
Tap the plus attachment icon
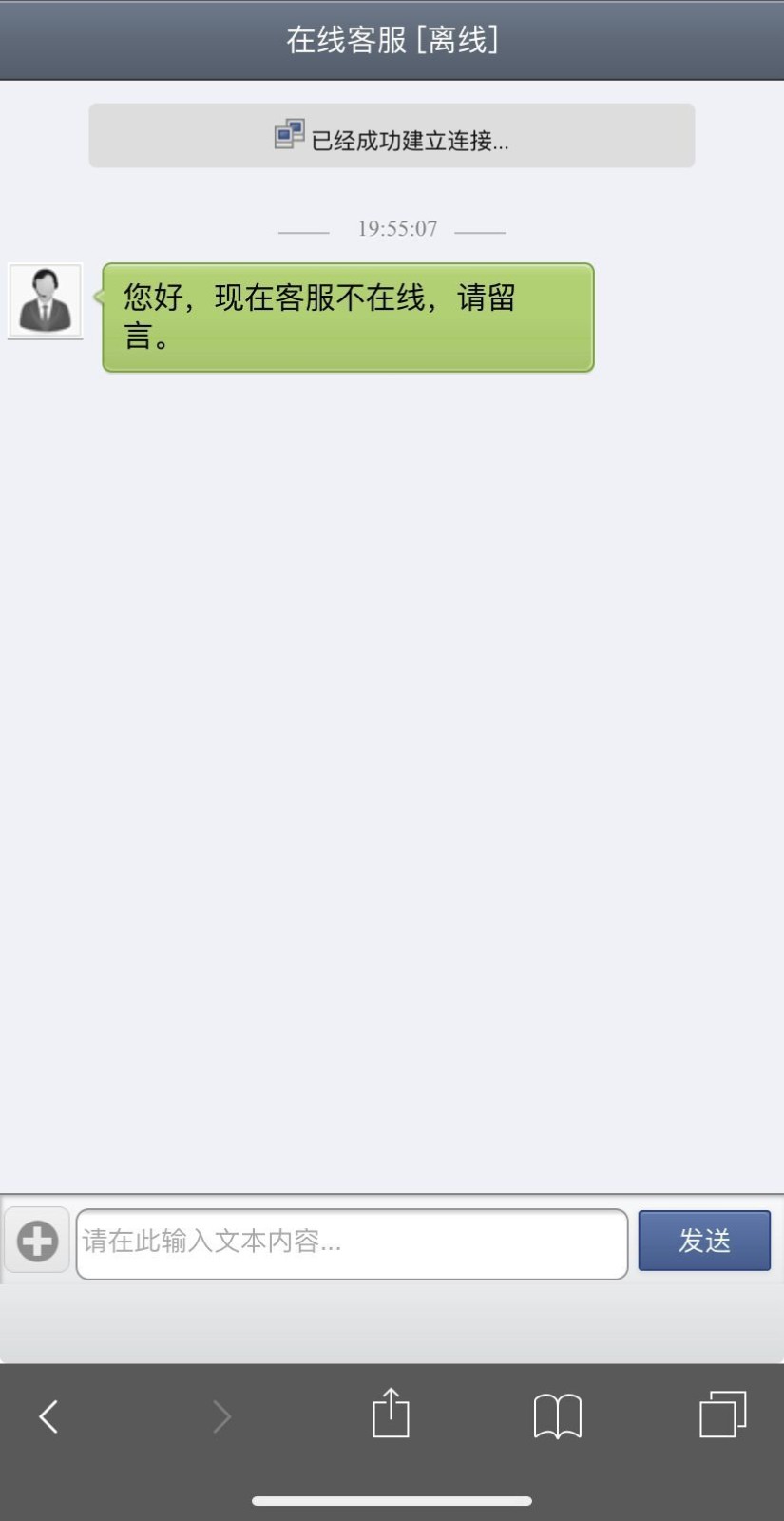37,1241
